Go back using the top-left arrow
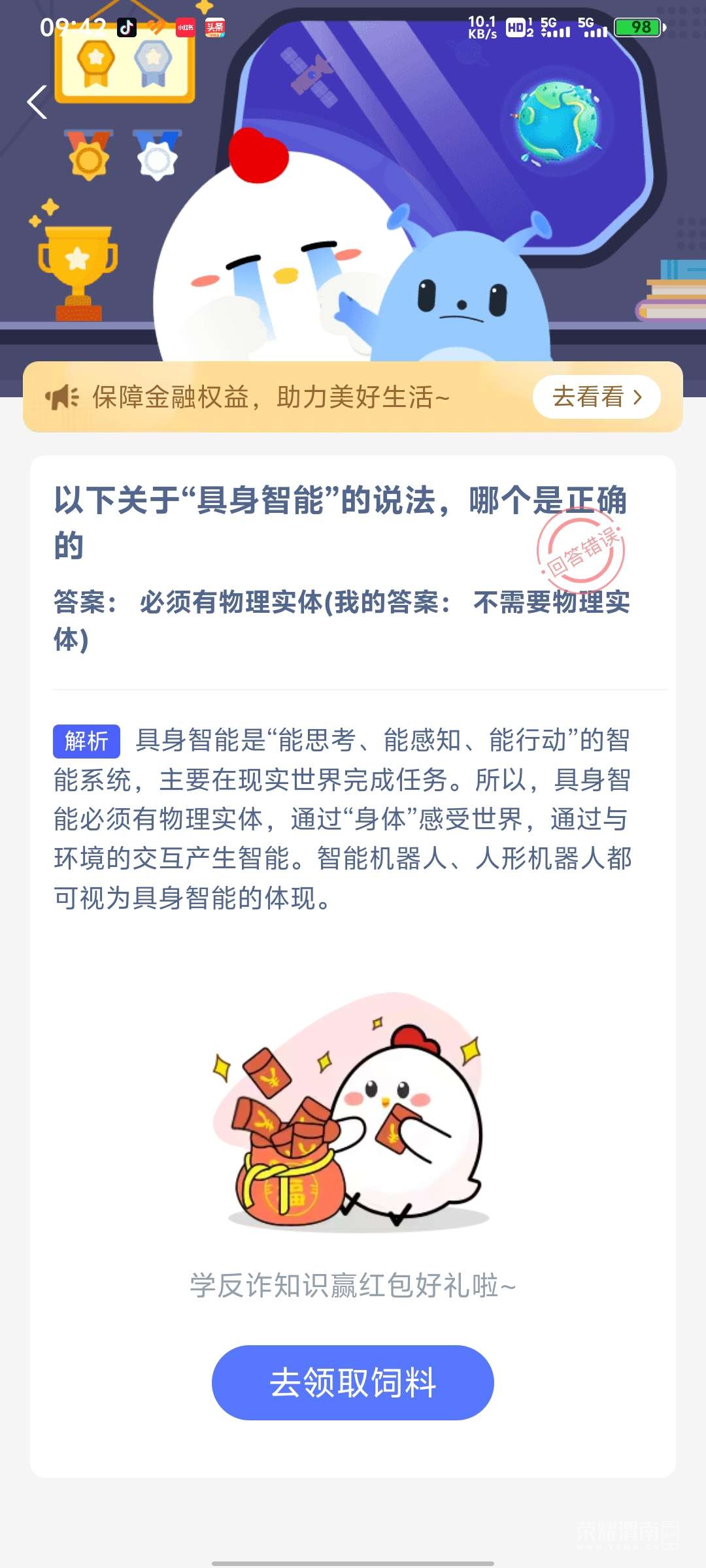 pos(37,103)
